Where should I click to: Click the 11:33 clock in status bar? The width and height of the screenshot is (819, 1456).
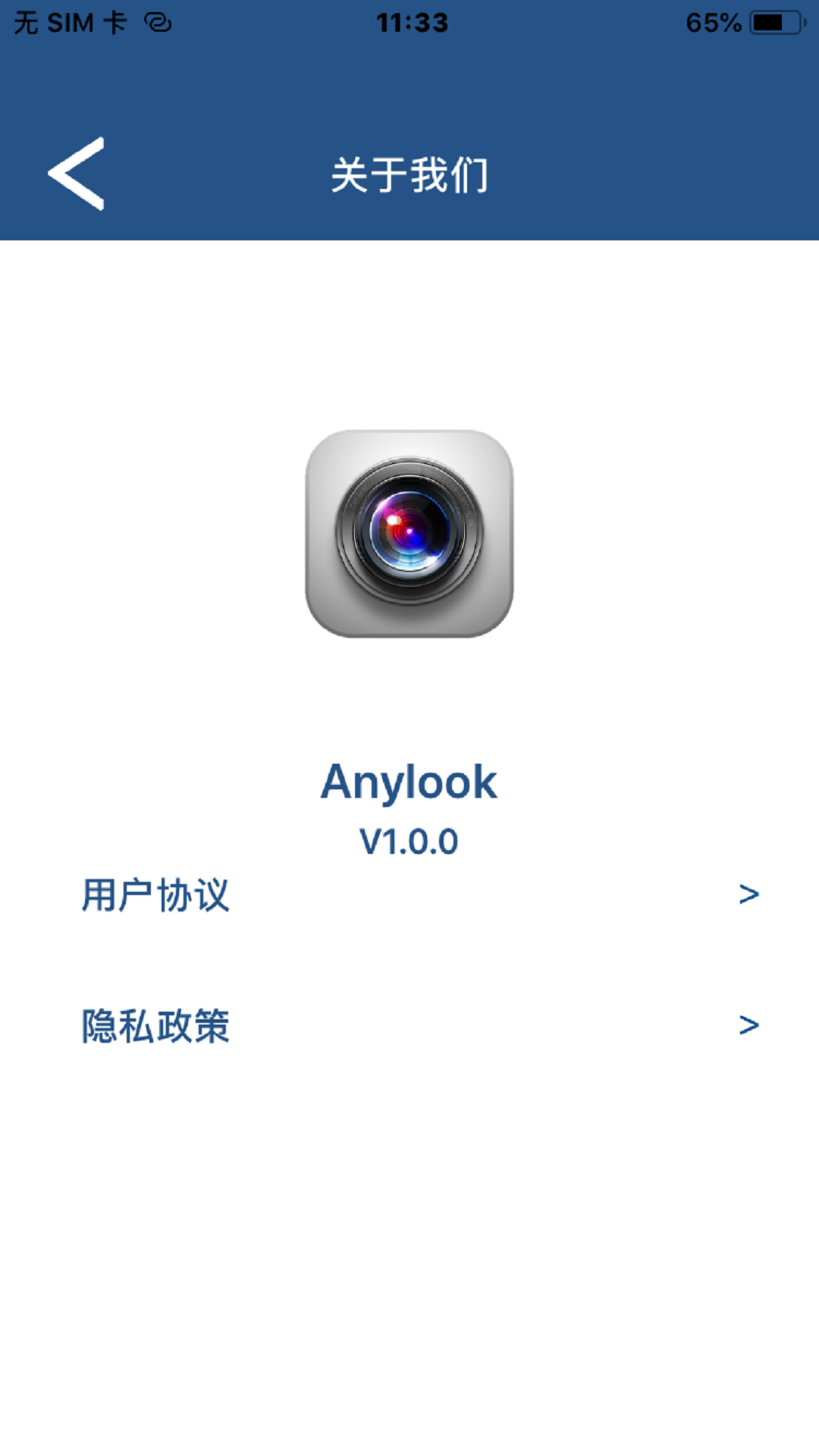coord(409,23)
